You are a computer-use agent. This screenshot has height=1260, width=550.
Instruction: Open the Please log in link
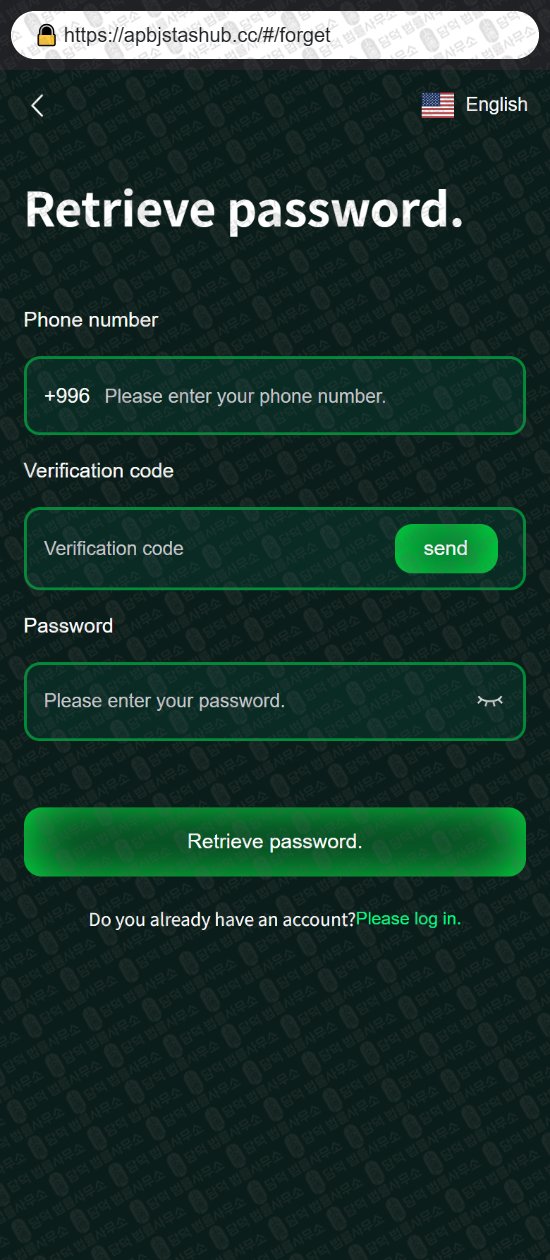409,918
